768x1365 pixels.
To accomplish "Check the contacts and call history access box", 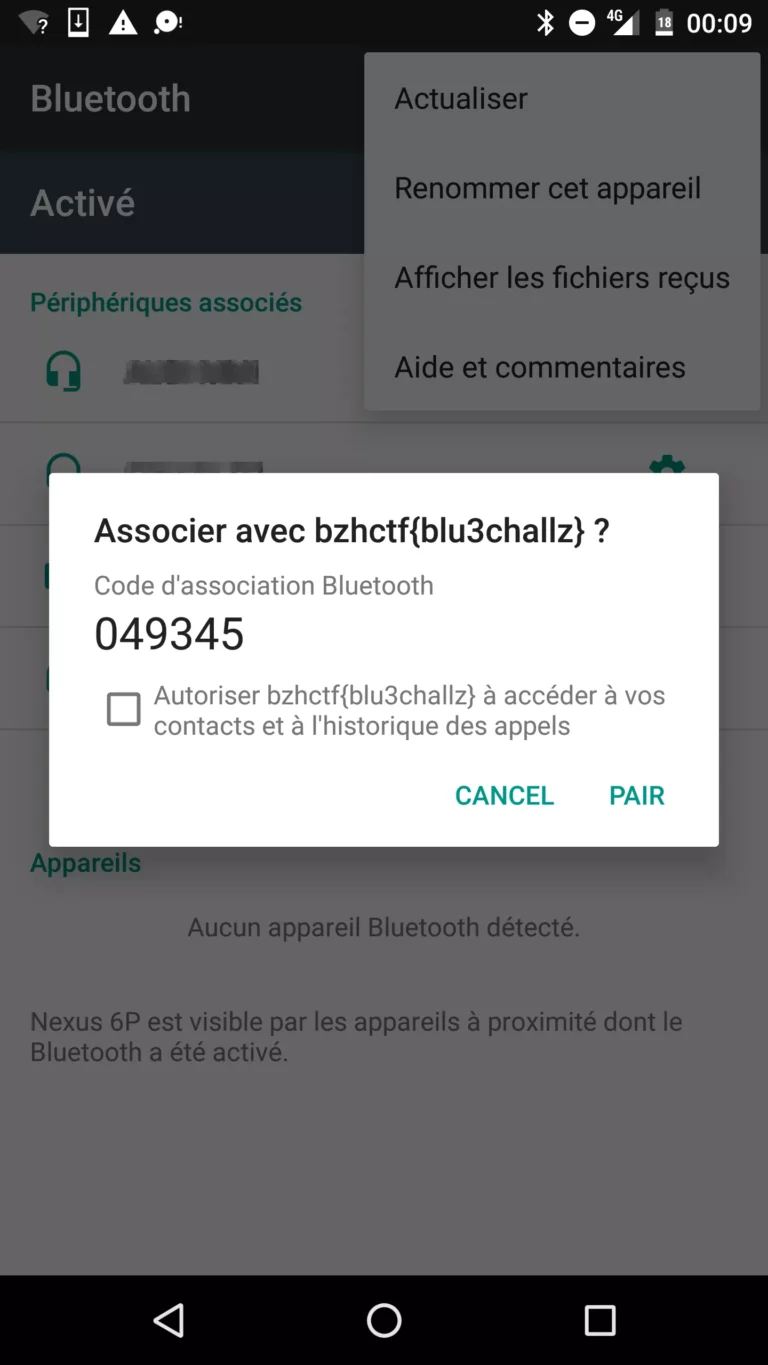I will tap(124, 709).
